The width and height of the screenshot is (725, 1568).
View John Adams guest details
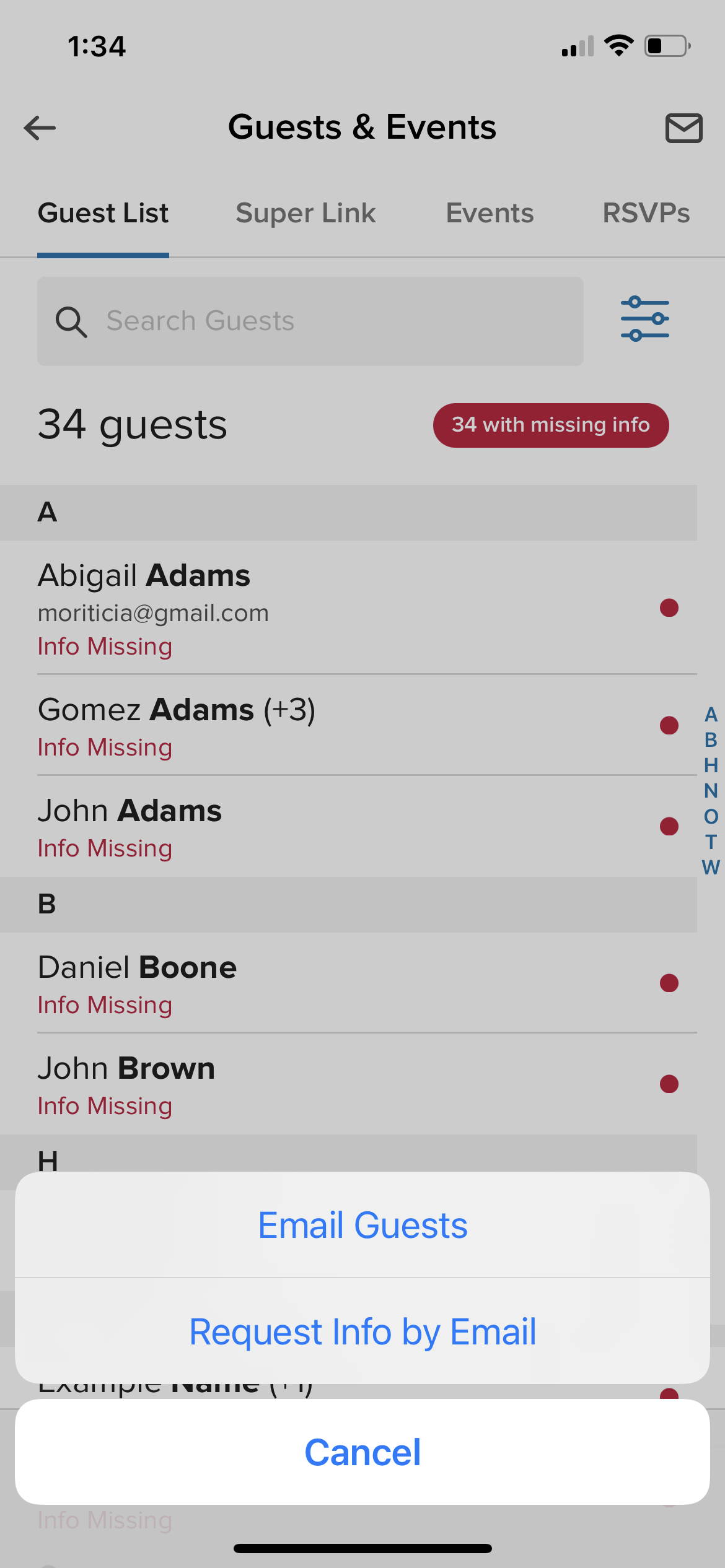click(347, 827)
